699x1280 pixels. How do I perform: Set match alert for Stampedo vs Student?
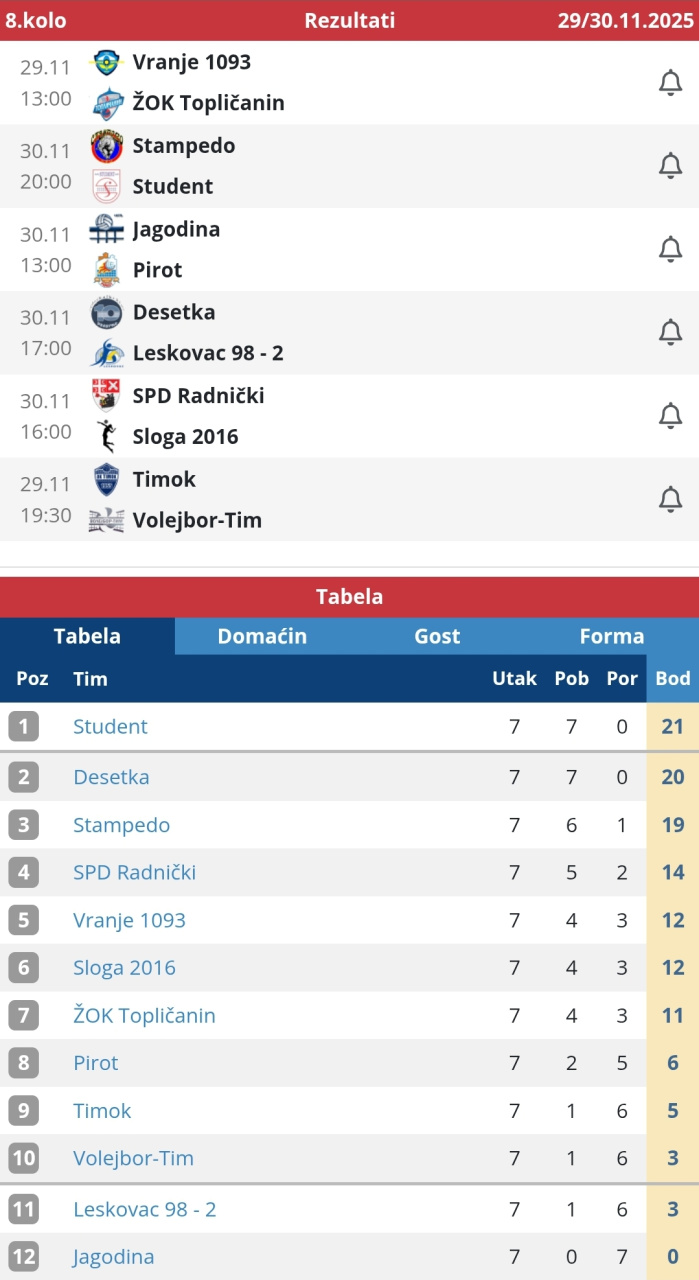pos(670,166)
